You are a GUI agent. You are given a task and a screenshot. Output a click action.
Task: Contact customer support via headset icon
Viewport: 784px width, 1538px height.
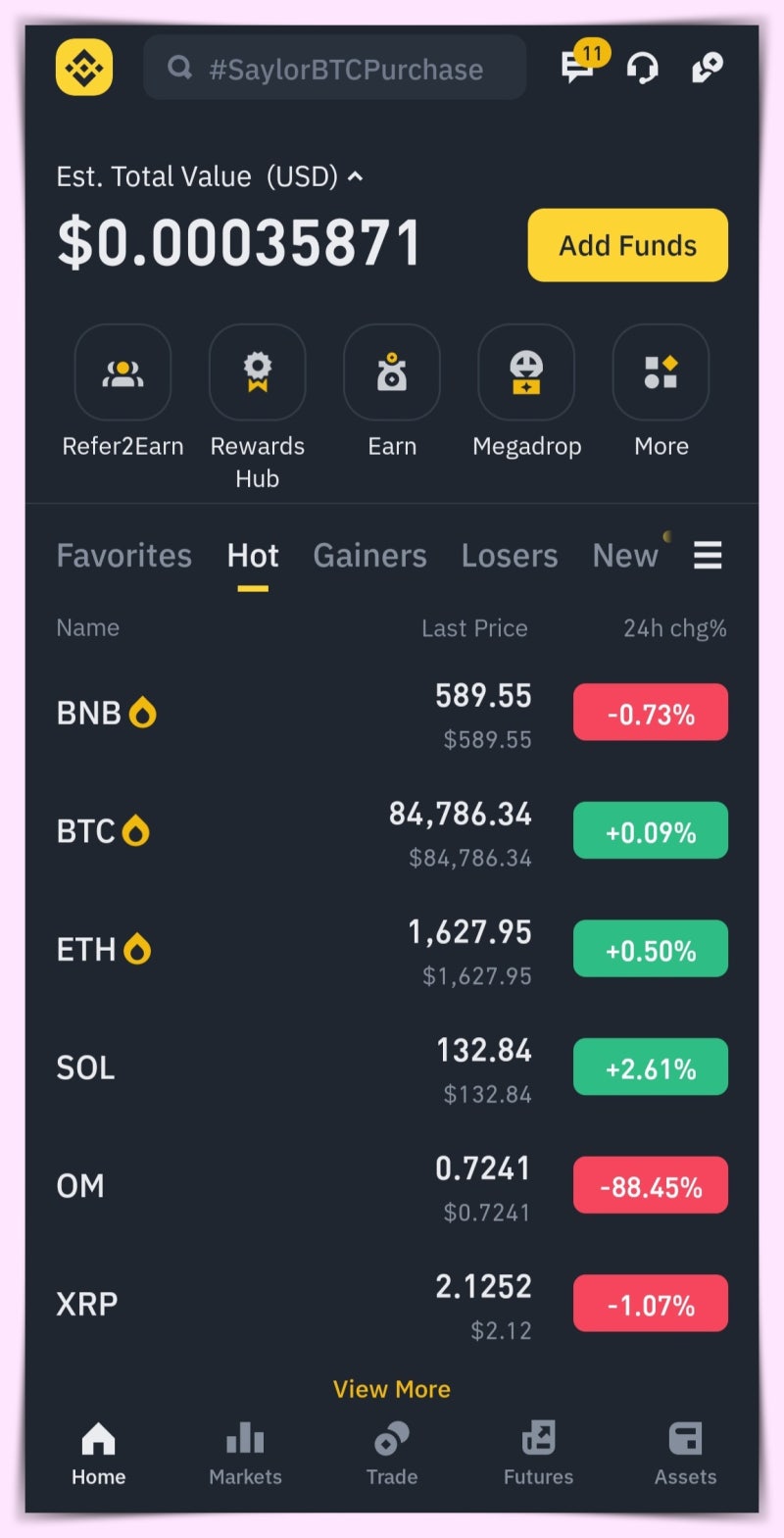click(643, 68)
